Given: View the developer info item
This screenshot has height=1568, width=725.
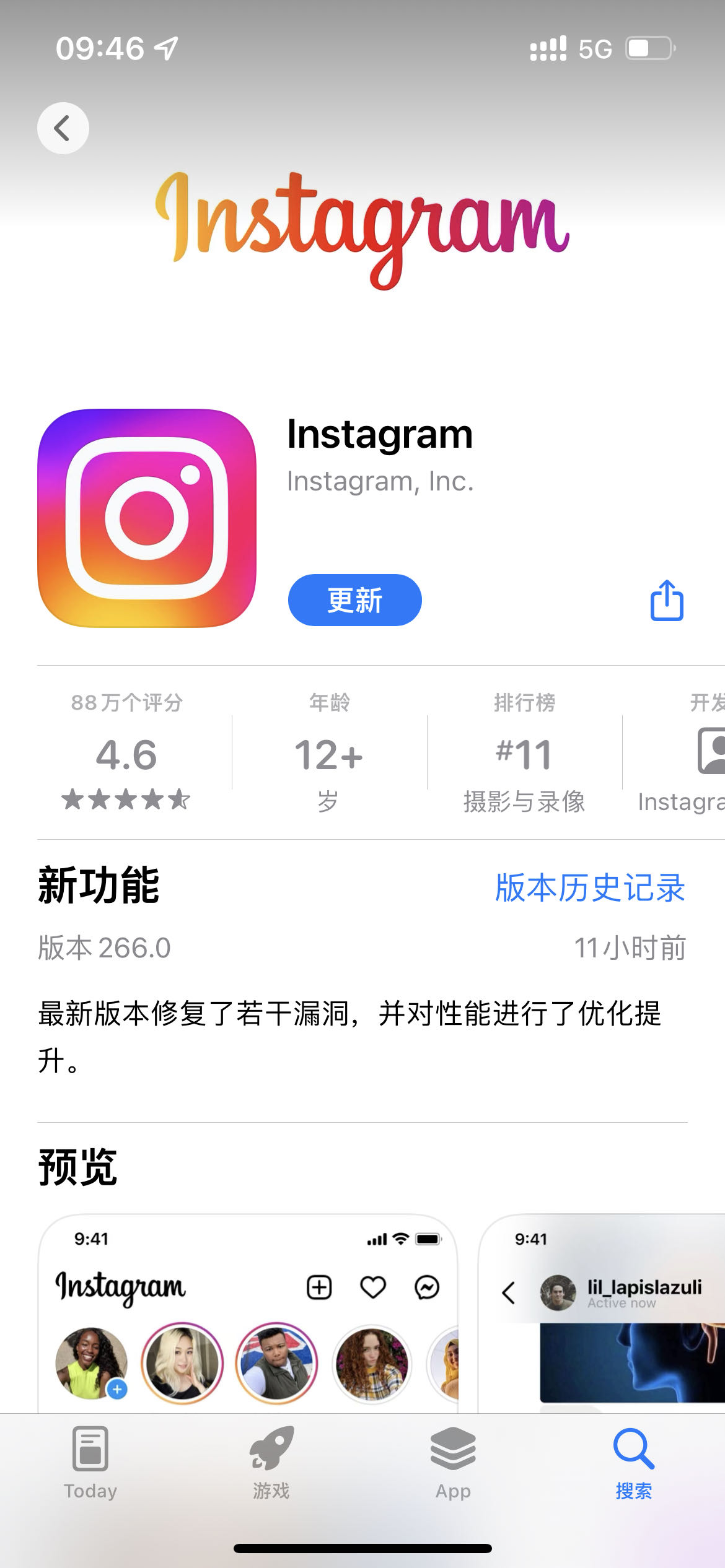Looking at the screenshot, I should [x=680, y=752].
